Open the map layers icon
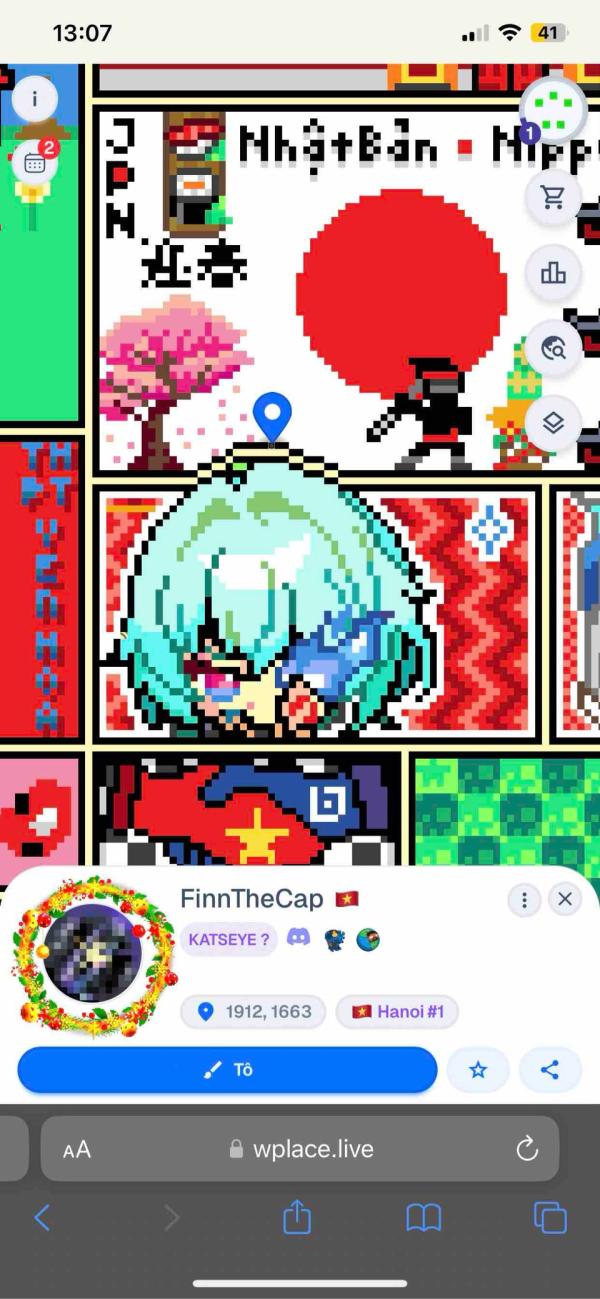The width and height of the screenshot is (600, 1299). coord(553,423)
